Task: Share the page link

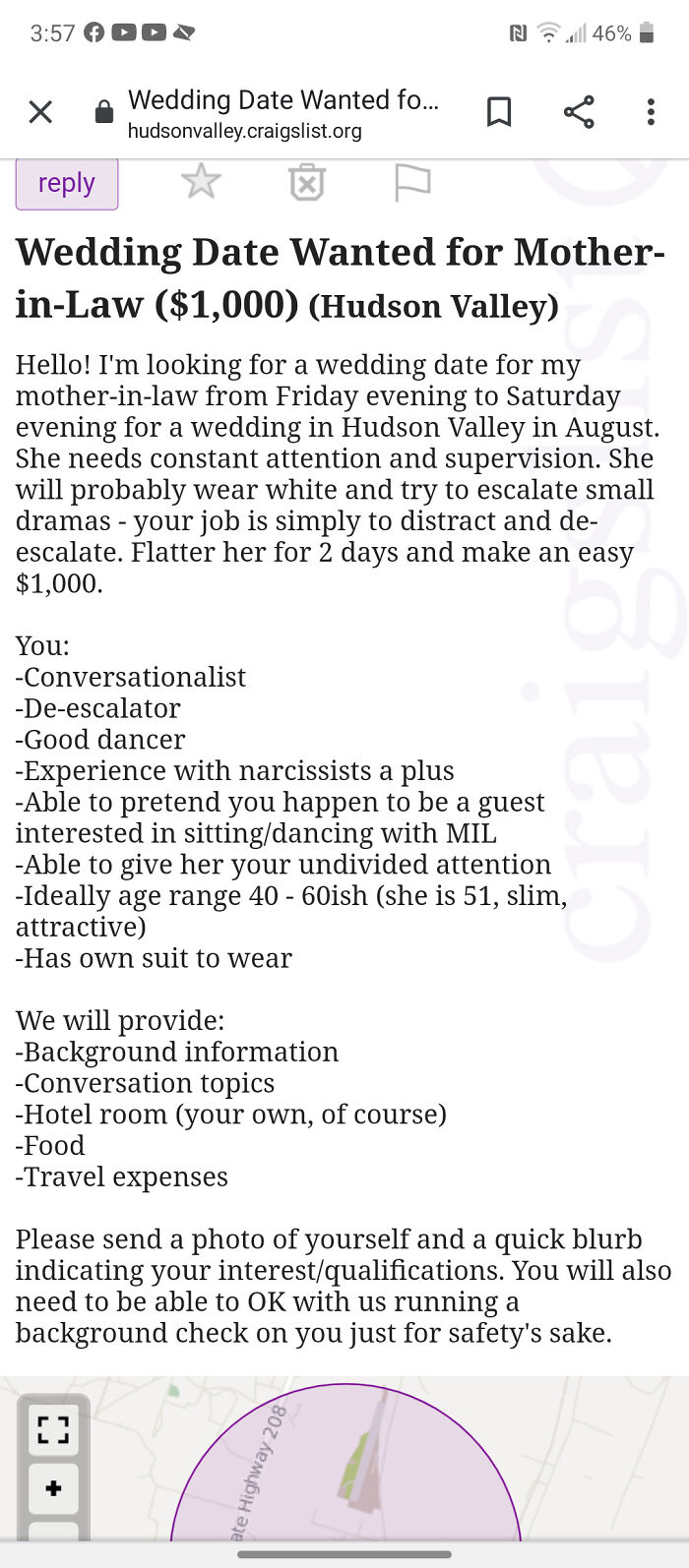Action: [579, 112]
